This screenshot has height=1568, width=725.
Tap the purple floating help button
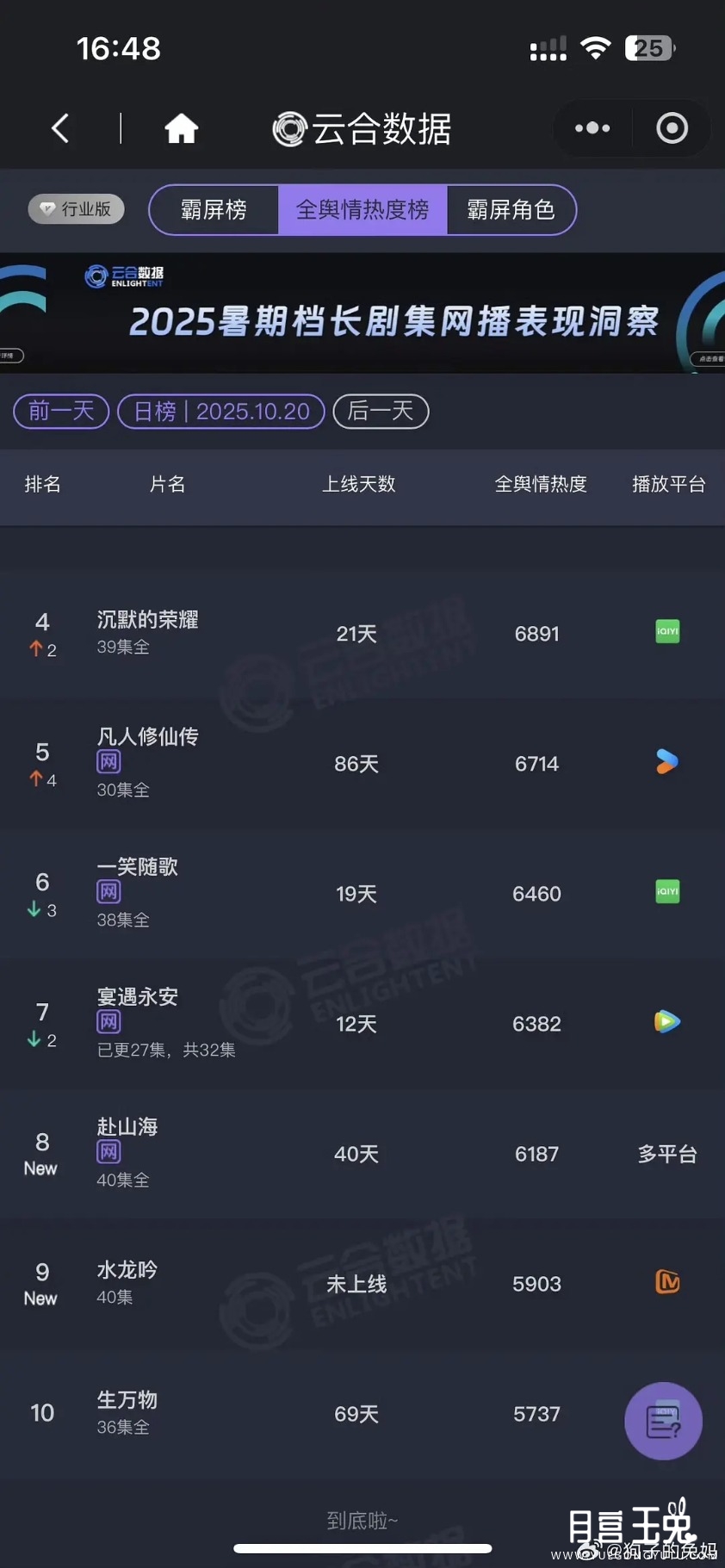point(663,1421)
